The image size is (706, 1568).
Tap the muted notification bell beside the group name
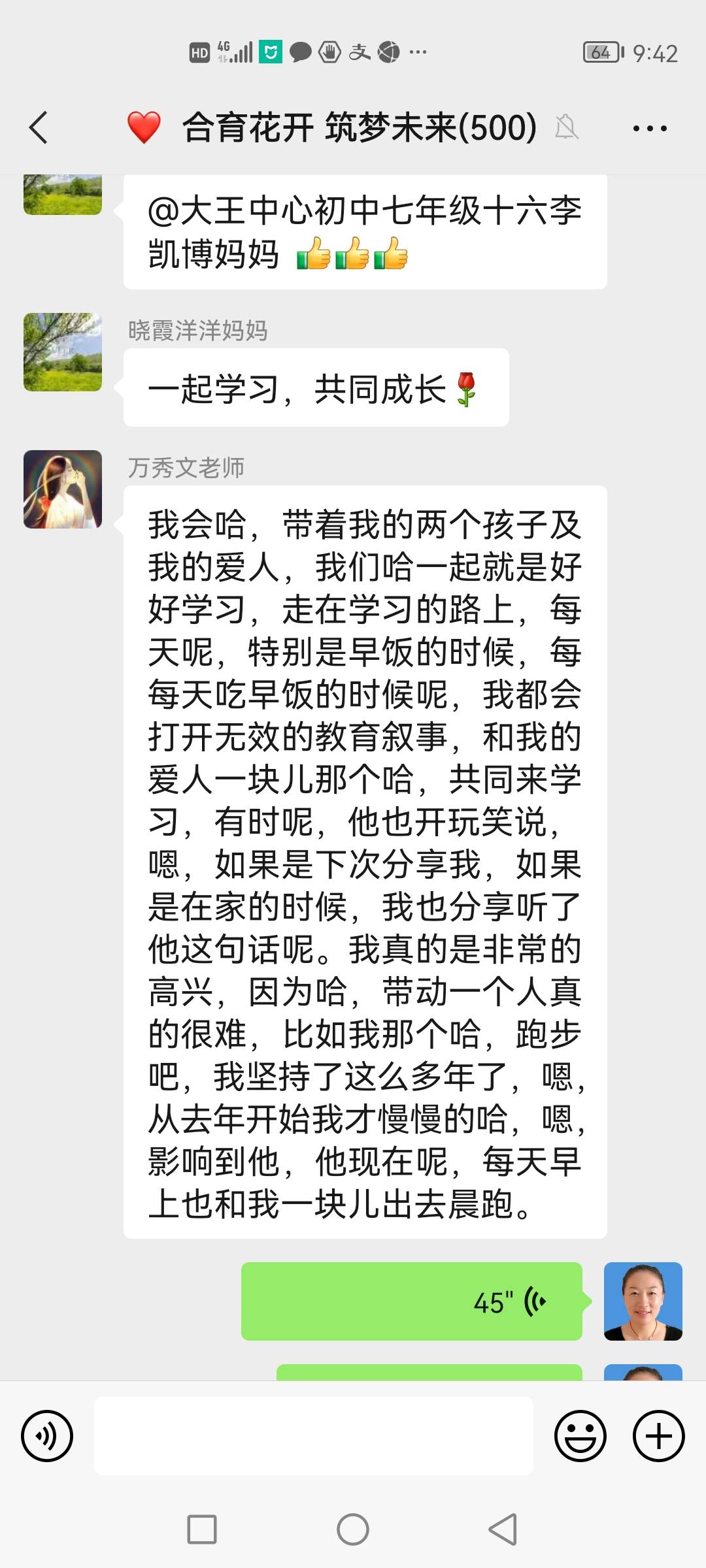567,128
